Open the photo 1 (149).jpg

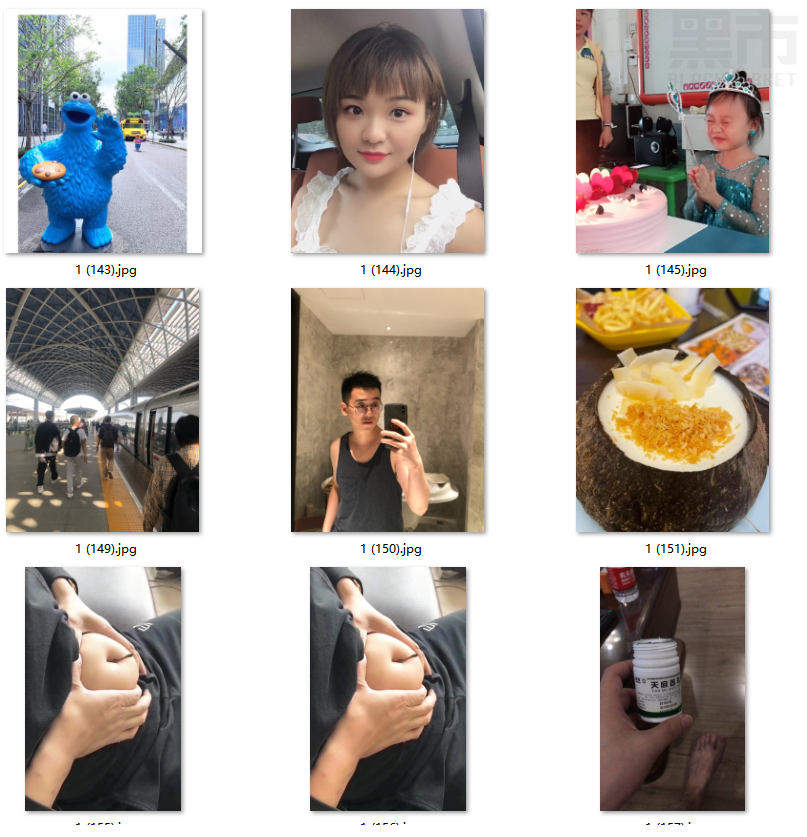point(103,410)
